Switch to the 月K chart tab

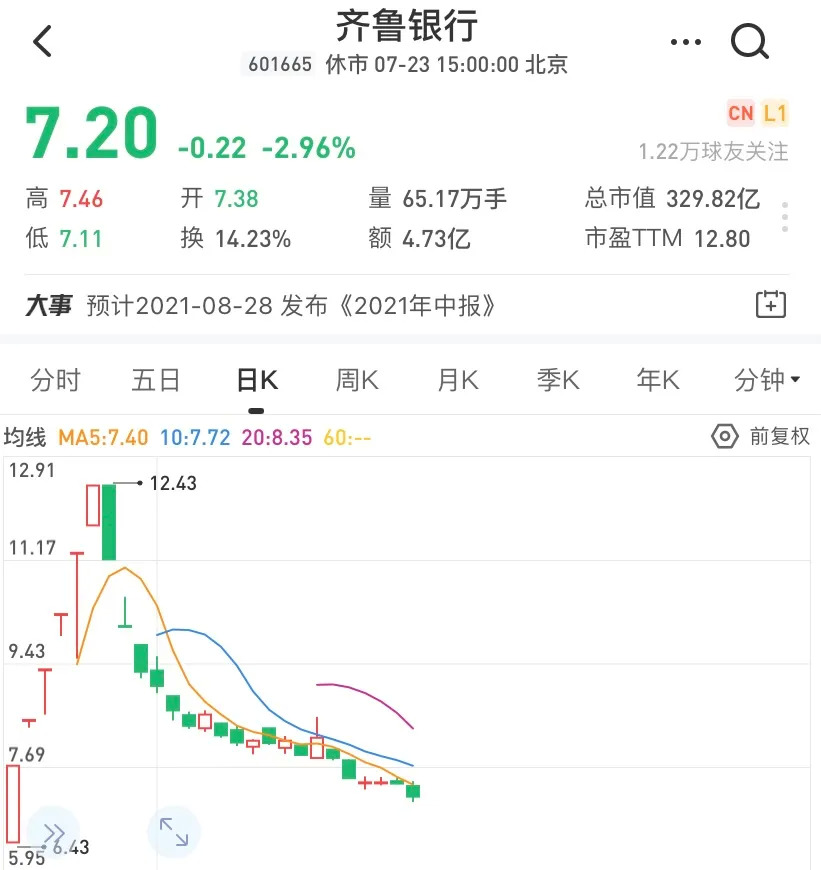458,380
